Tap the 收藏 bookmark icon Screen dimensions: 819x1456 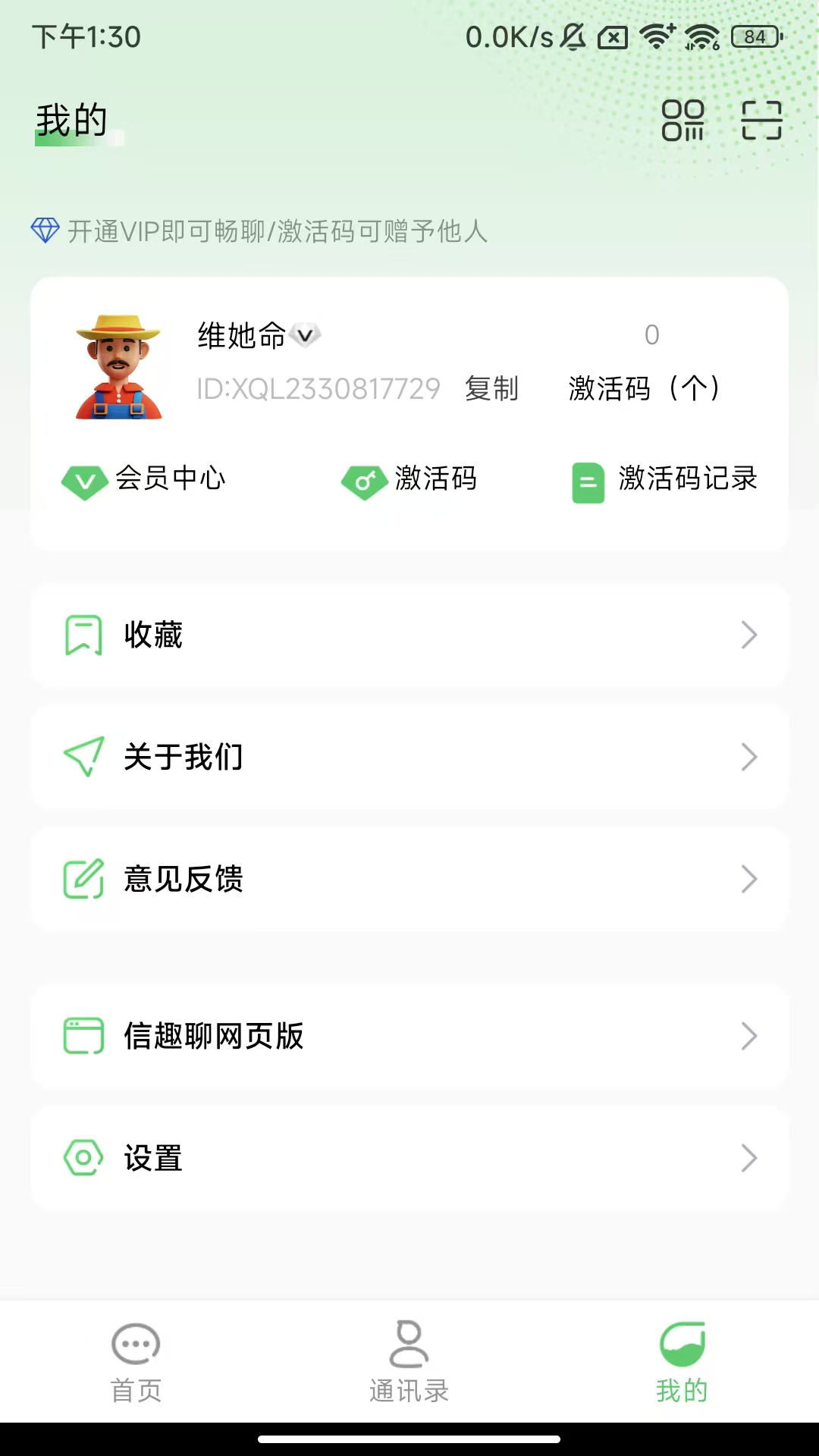pyautogui.click(x=83, y=635)
